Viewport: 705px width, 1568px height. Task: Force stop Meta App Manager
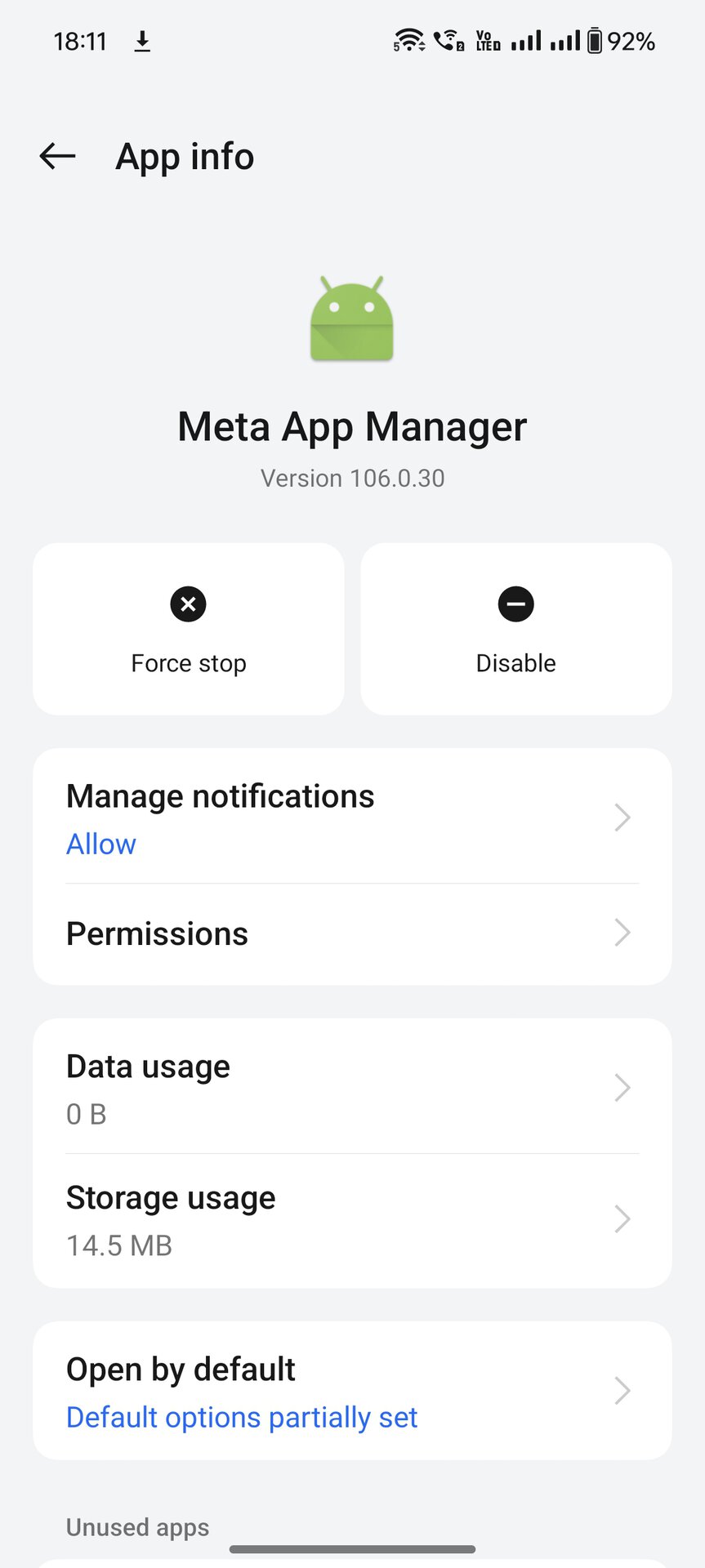tap(189, 629)
